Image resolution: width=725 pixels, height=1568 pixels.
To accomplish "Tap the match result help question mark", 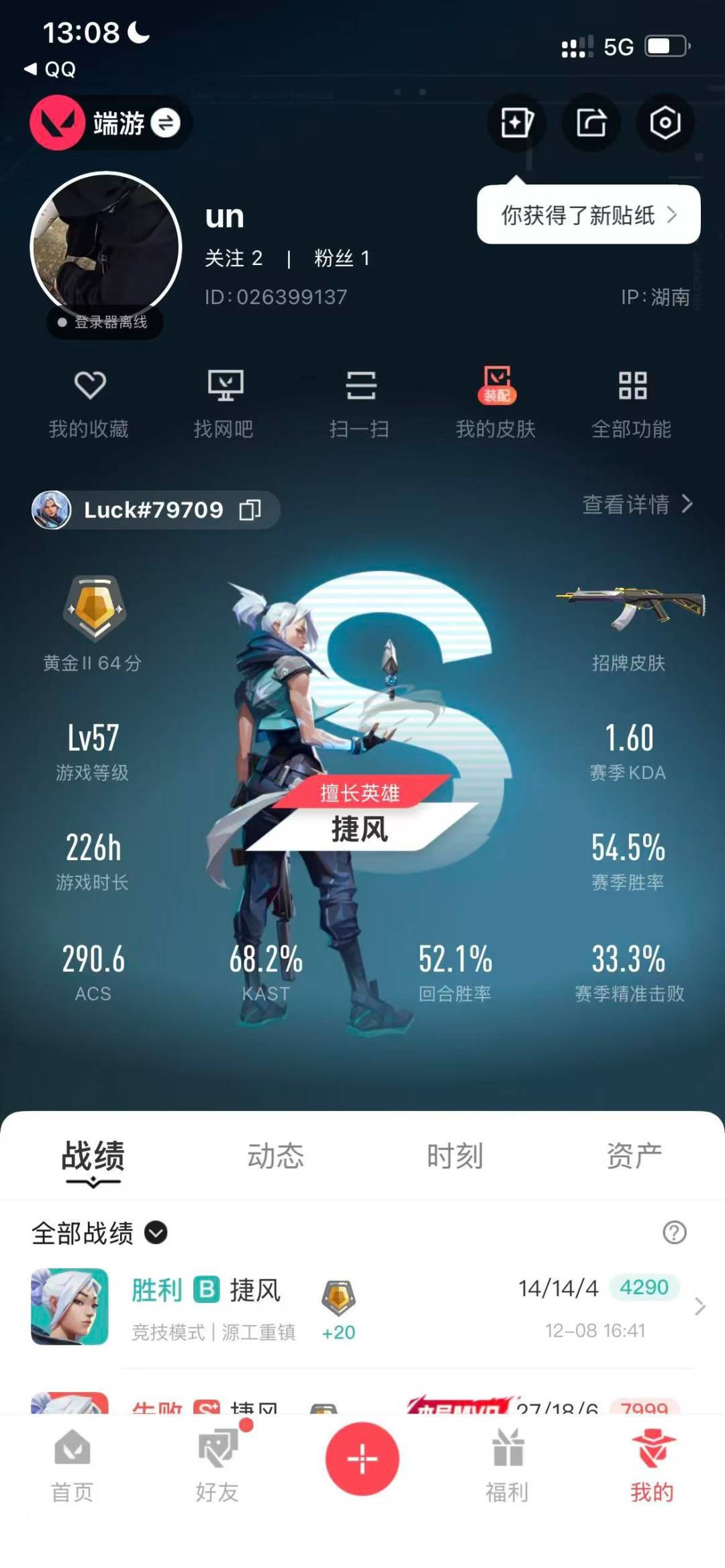I will click(x=673, y=1233).
